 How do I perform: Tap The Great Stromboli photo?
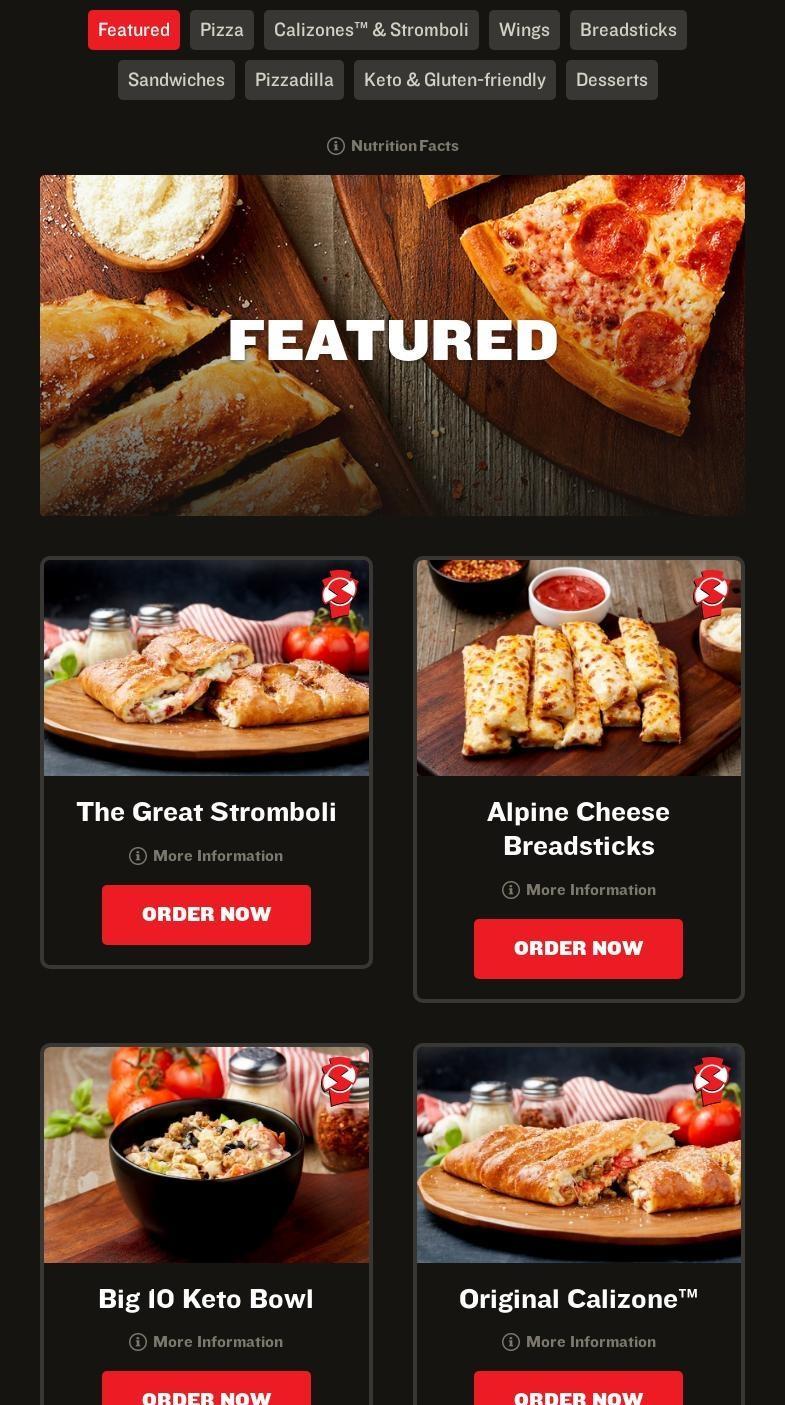pyautogui.click(x=206, y=668)
